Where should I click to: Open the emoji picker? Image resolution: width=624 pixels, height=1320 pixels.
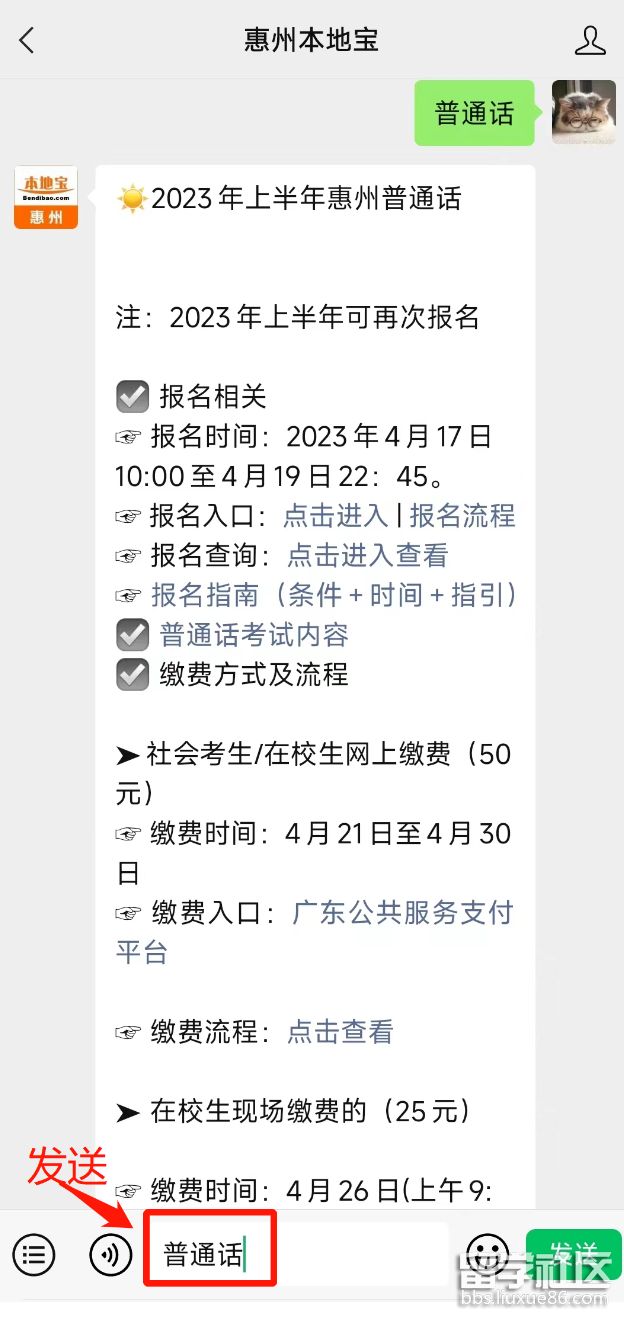(x=488, y=1253)
